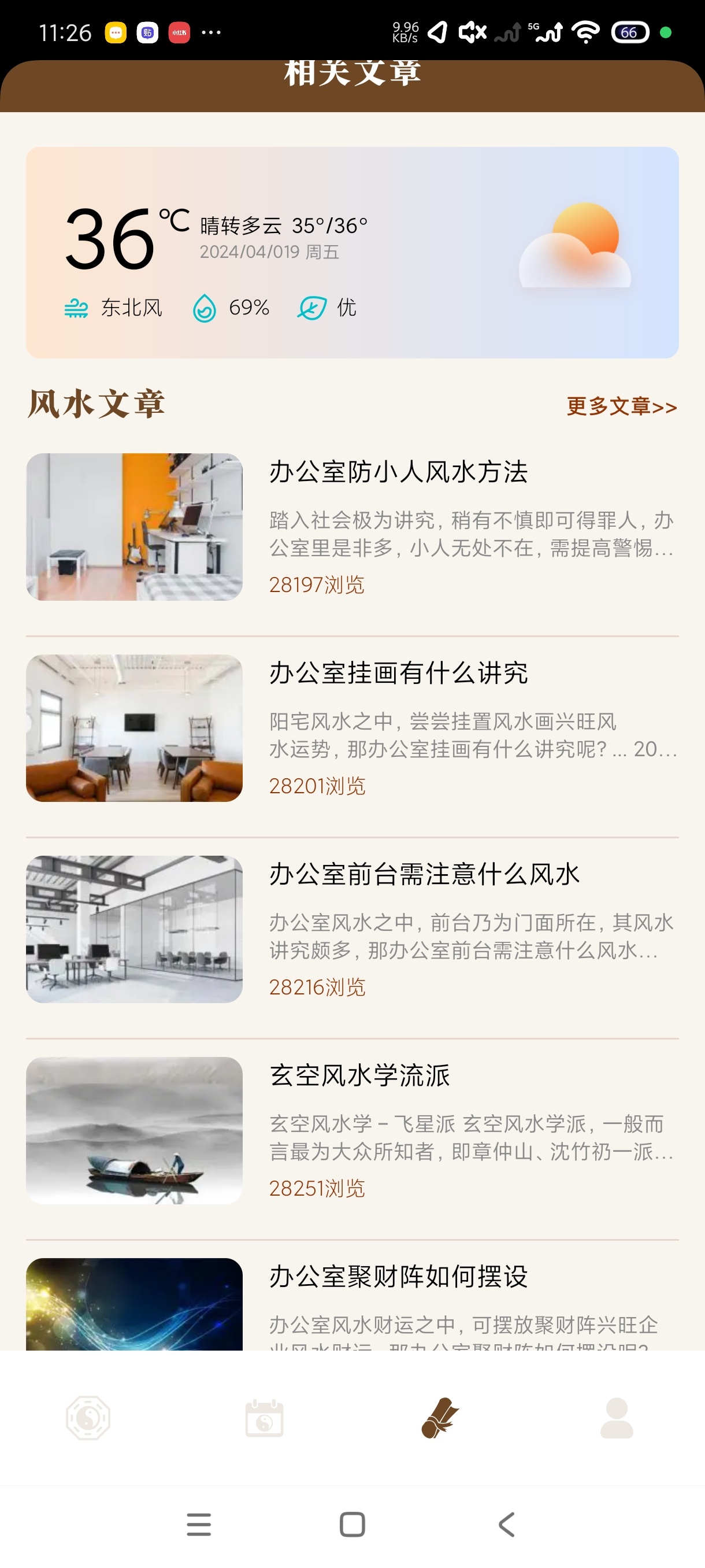
Task: Open the 更多文章>> link
Action: click(x=621, y=406)
